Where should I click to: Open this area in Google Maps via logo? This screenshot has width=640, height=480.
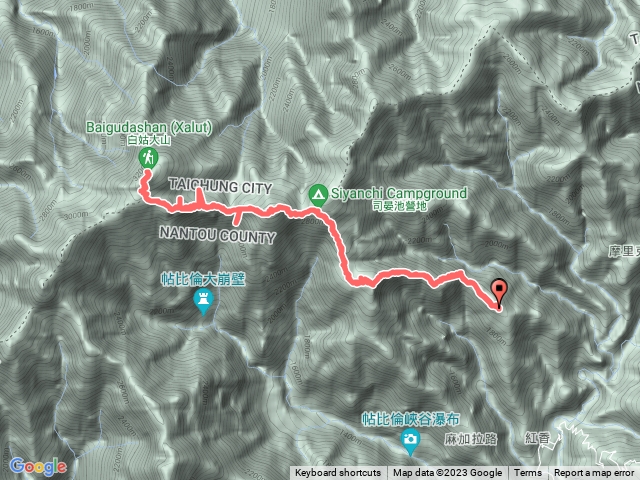point(38,466)
